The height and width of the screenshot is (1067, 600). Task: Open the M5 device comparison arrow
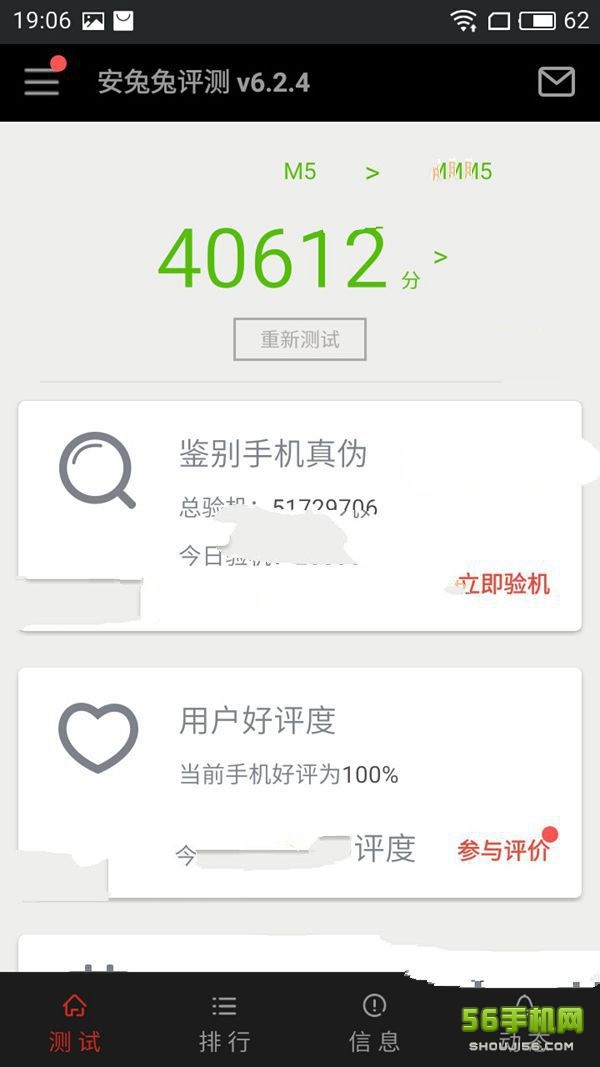372,173
